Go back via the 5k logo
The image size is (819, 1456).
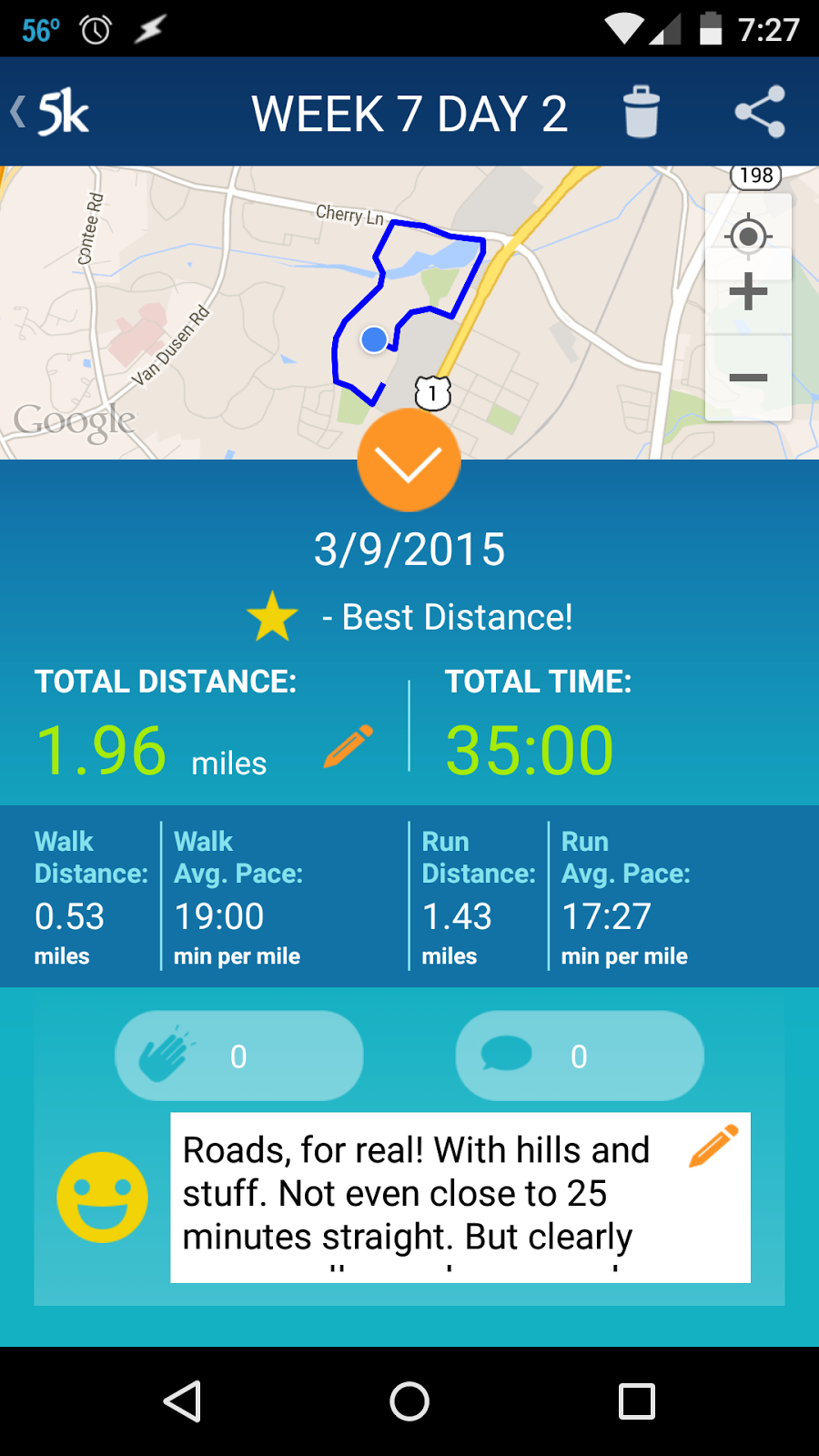pos(51,113)
